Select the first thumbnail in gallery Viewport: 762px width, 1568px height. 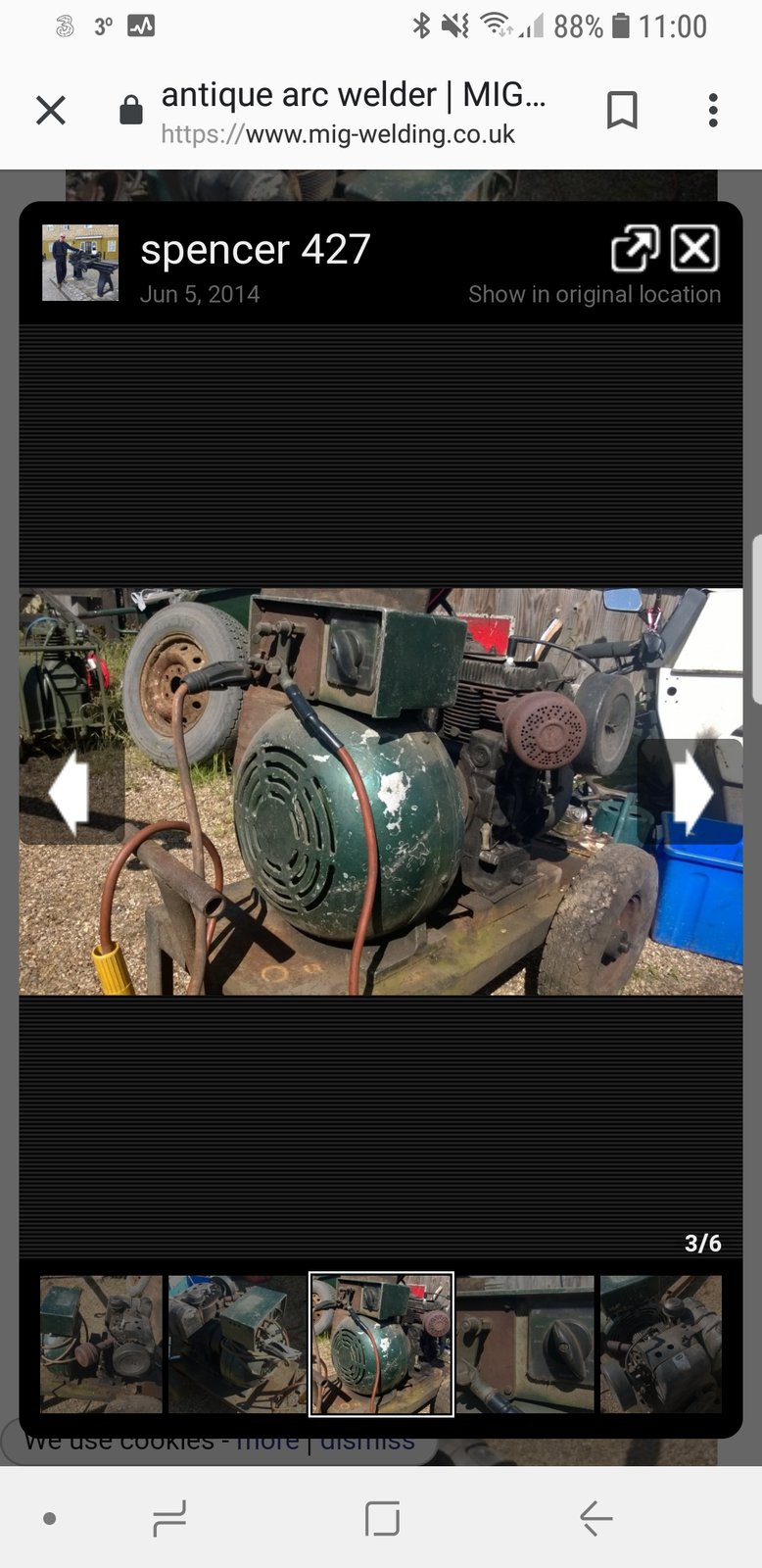point(101,1344)
